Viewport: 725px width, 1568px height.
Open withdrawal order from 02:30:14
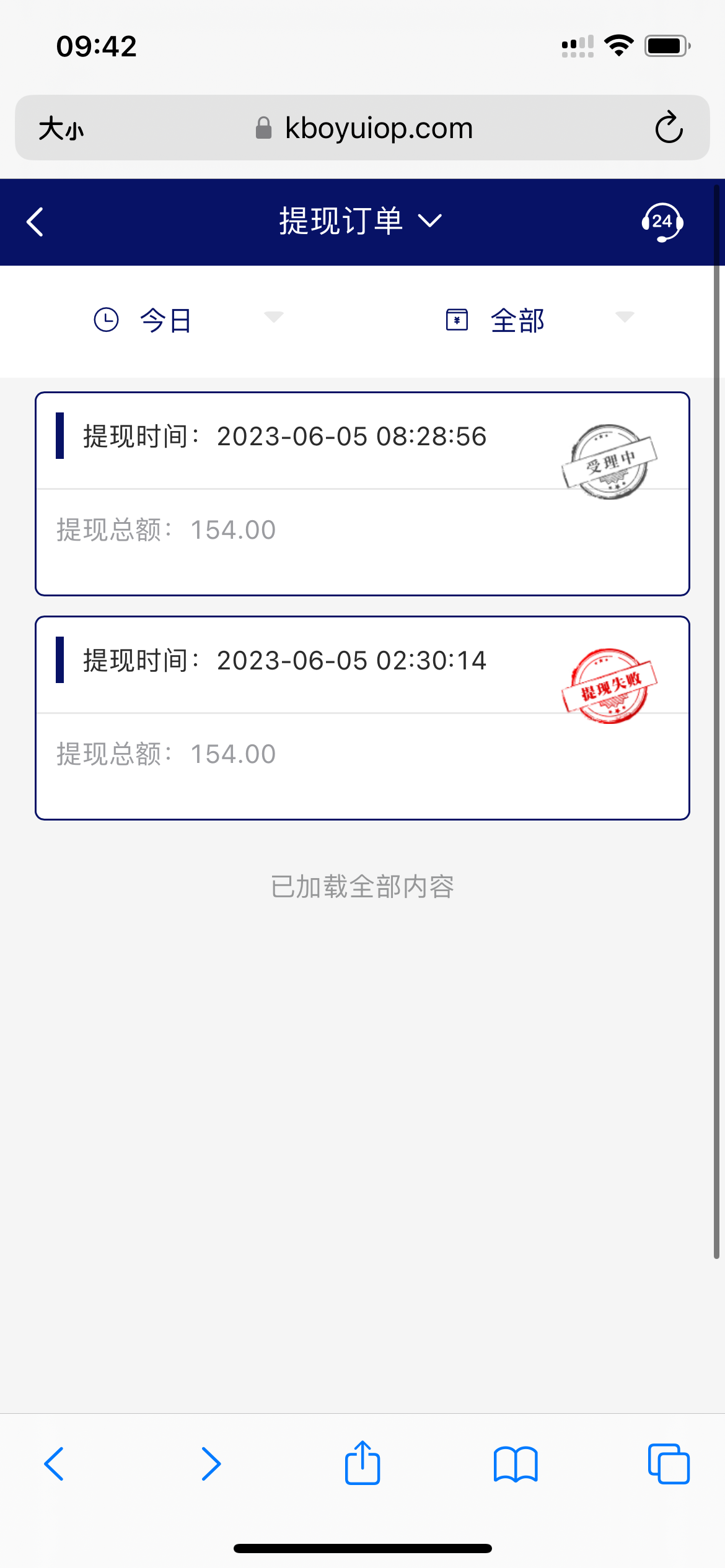(362, 718)
